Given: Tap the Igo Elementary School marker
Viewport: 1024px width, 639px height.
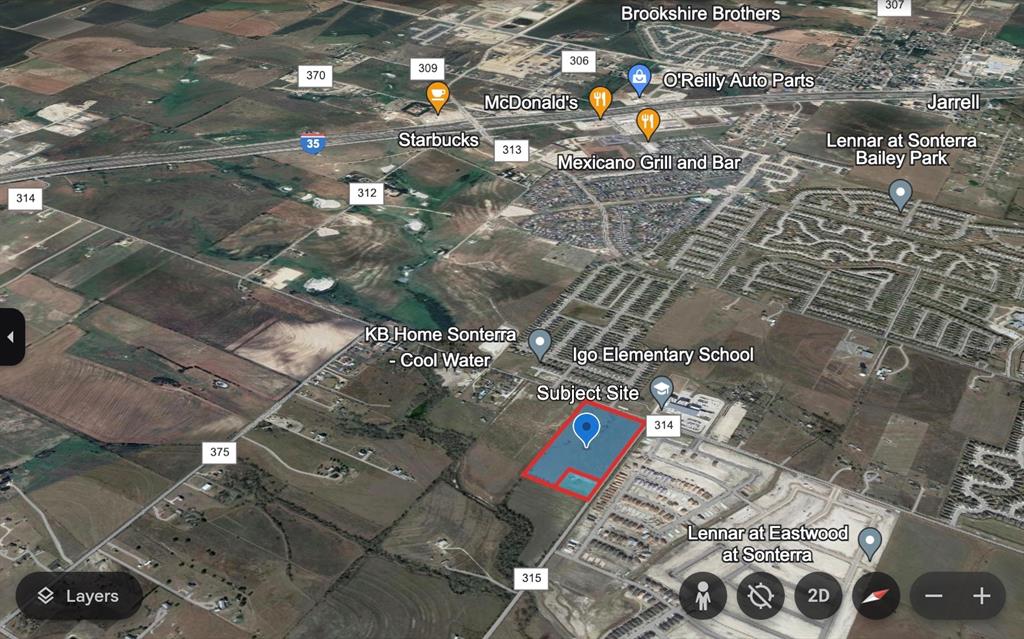Looking at the screenshot, I should [x=661, y=389].
